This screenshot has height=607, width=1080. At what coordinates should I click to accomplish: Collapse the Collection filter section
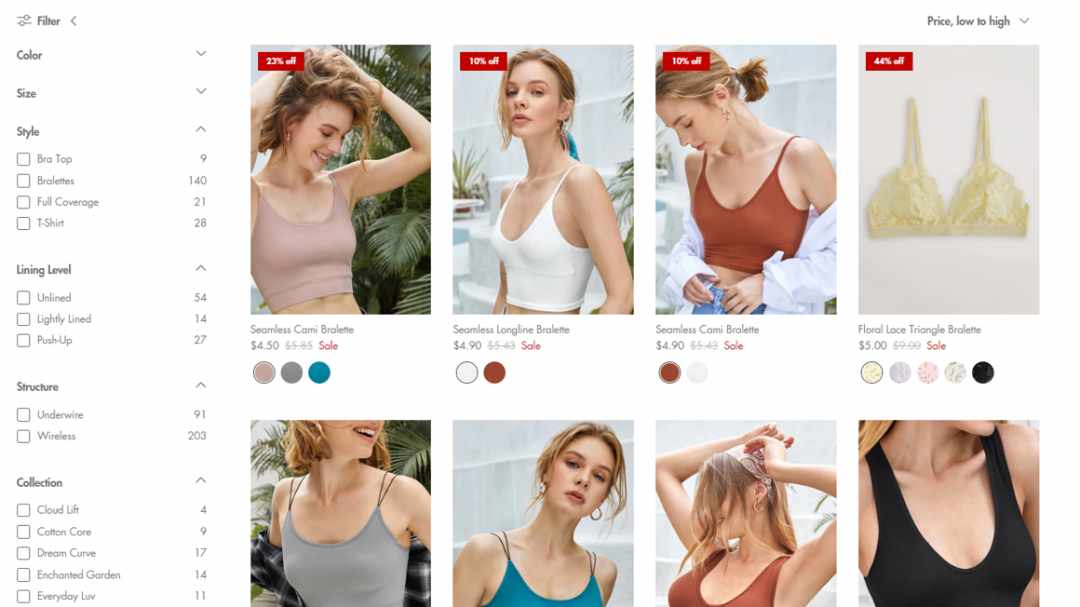tap(201, 481)
